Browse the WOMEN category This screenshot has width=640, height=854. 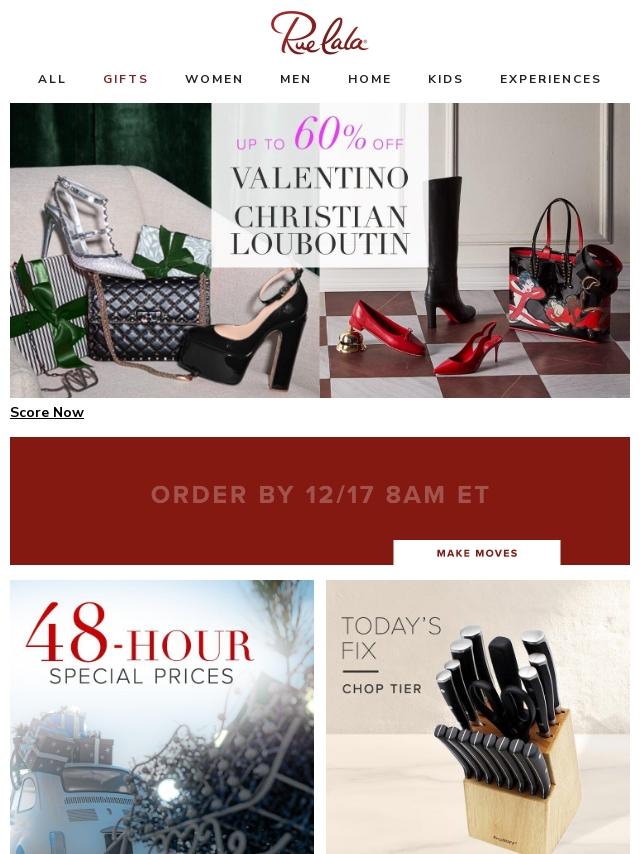pyautogui.click(x=214, y=79)
